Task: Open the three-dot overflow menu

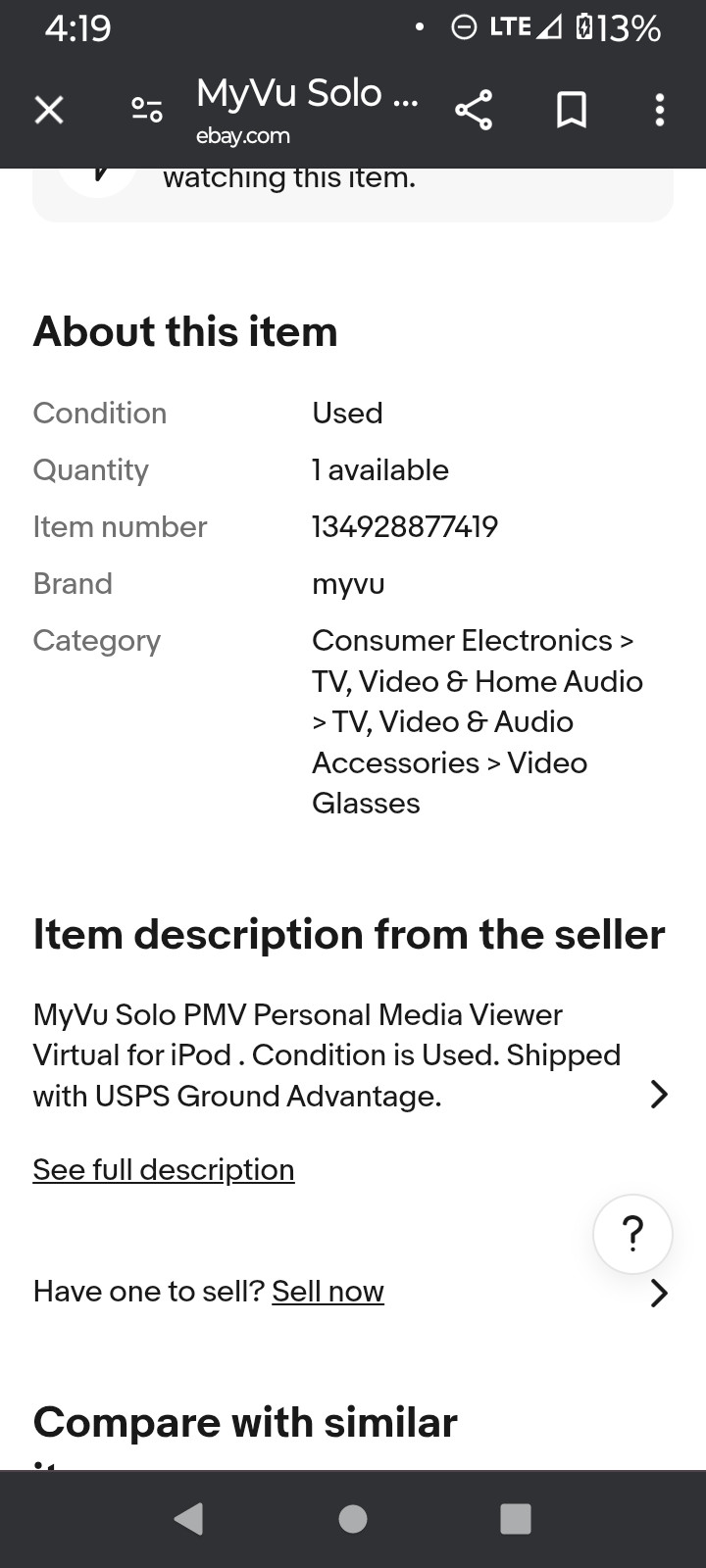Action: coord(660,110)
